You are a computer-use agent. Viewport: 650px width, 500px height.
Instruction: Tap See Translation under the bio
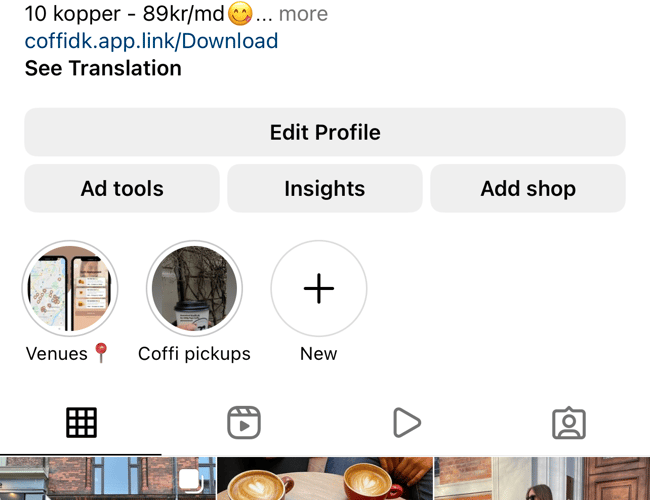point(103,69)
